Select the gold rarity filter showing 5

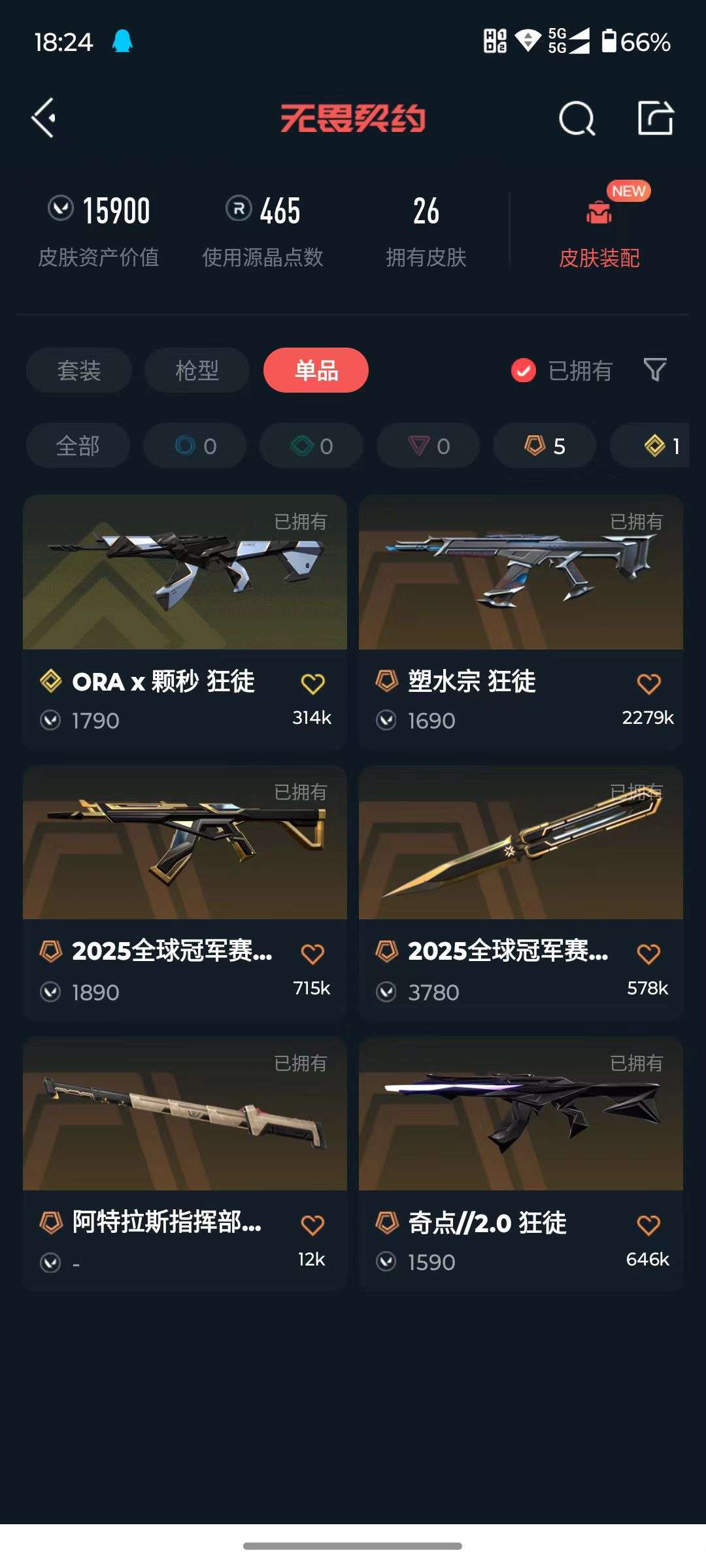coord(543,446)
